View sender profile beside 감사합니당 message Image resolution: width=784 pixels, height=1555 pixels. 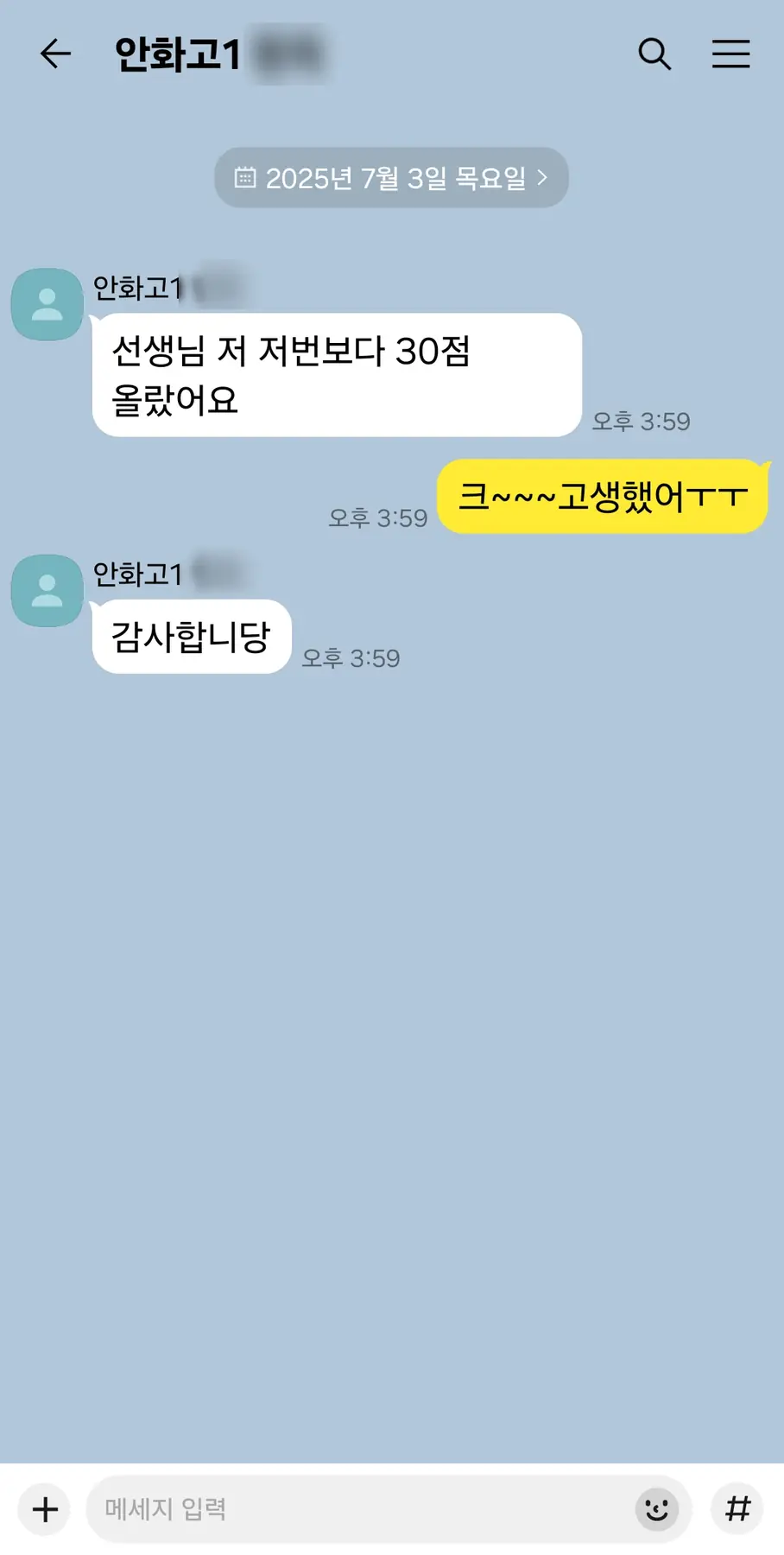47,591
